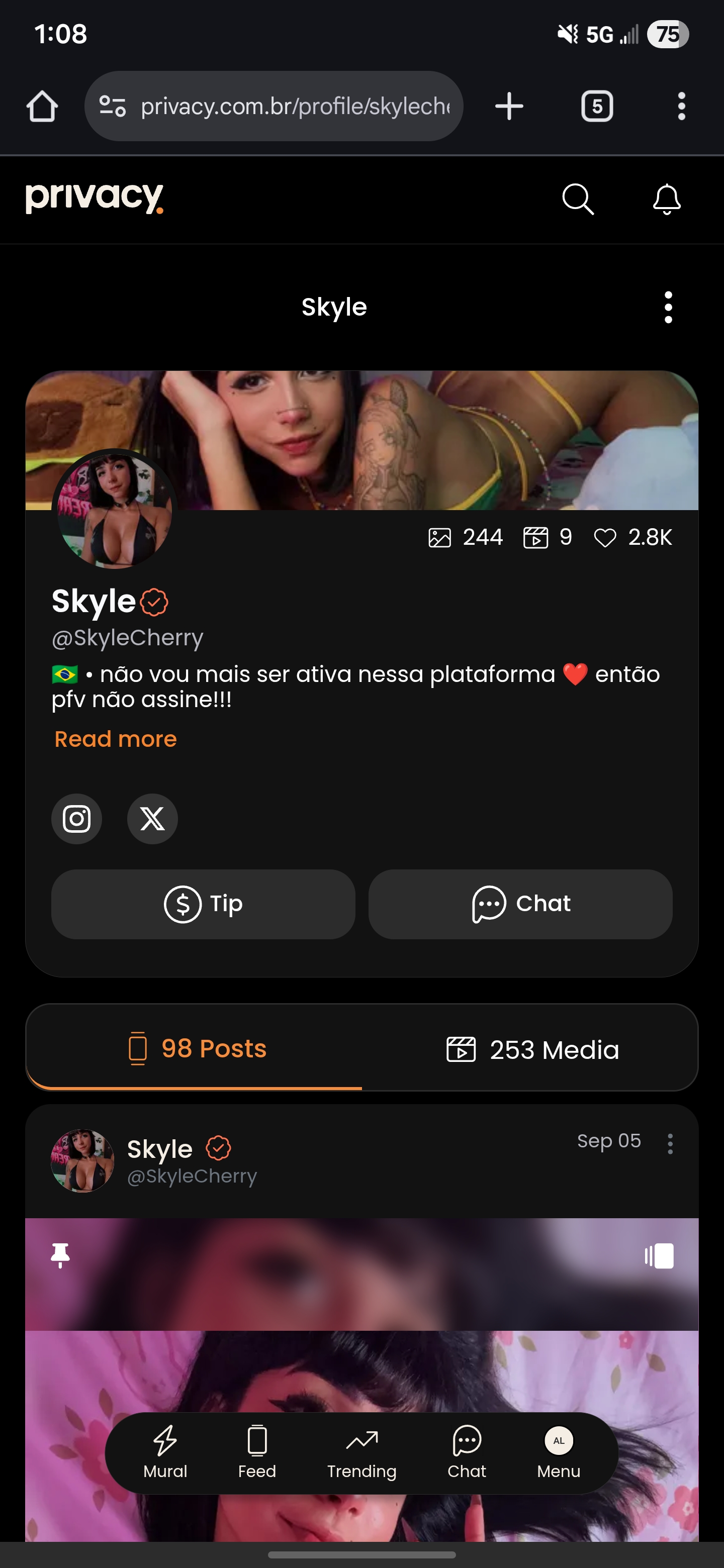Start a Chat from the profile card
This screenshot has height=1568, width=724.
click(520, 904)
